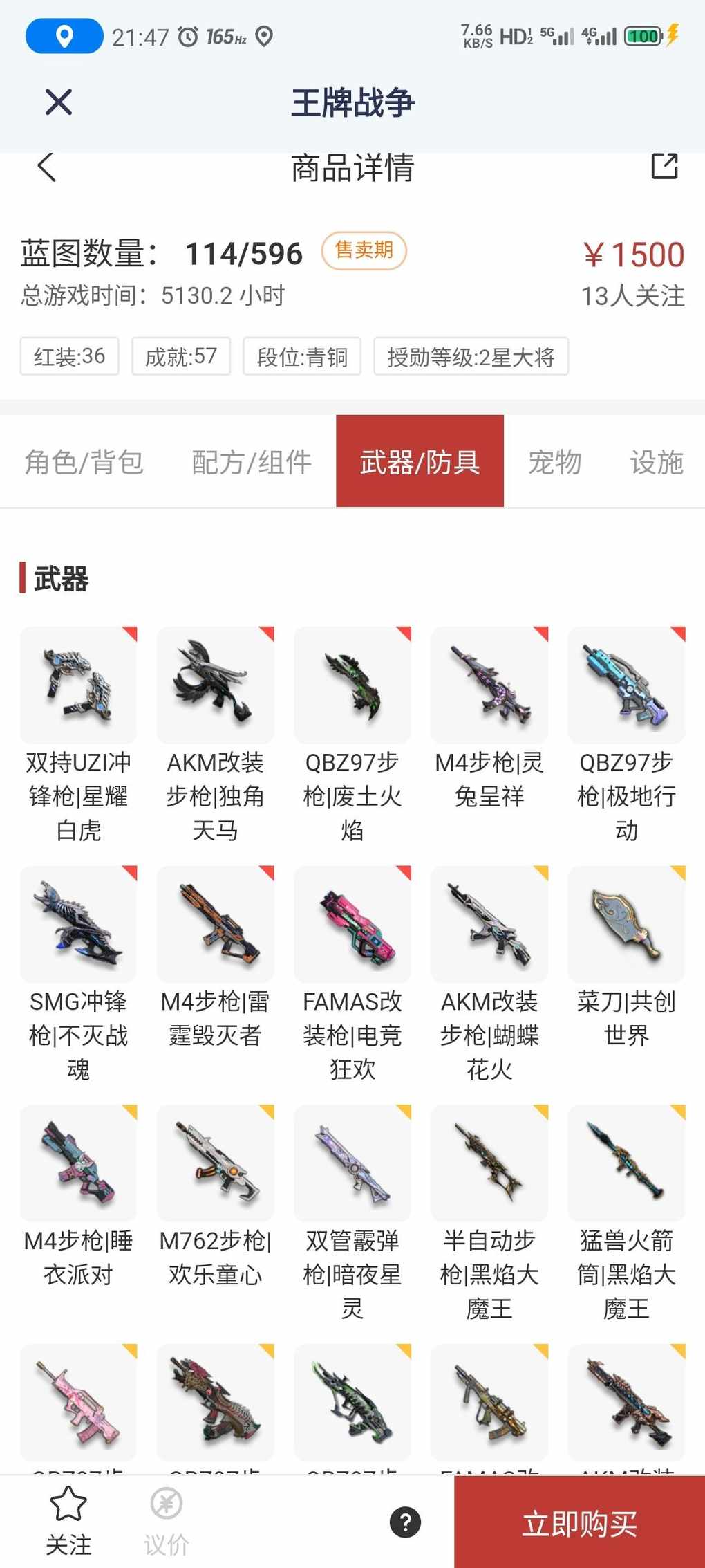Switch to the 配方/组件 tab
The image size is (705, 1568).
252,462
